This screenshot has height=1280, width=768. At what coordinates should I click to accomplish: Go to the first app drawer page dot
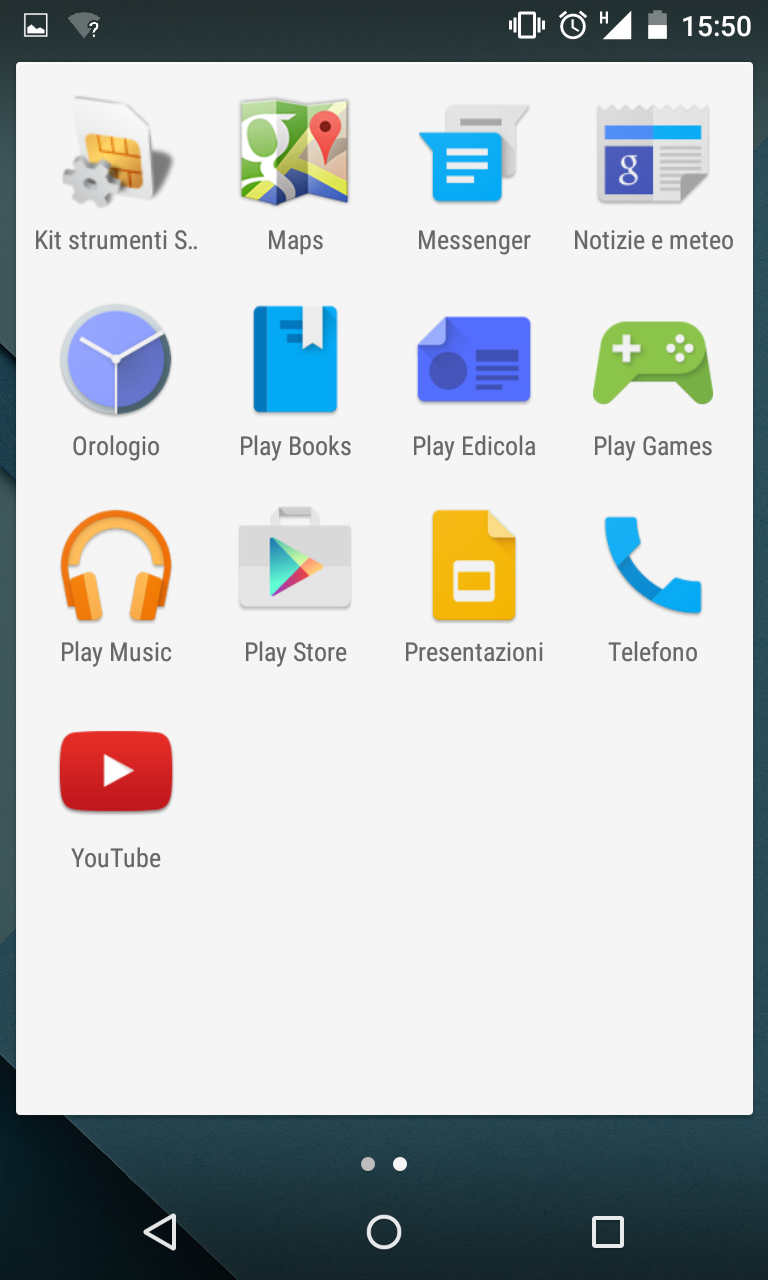tap(368, 1164)
